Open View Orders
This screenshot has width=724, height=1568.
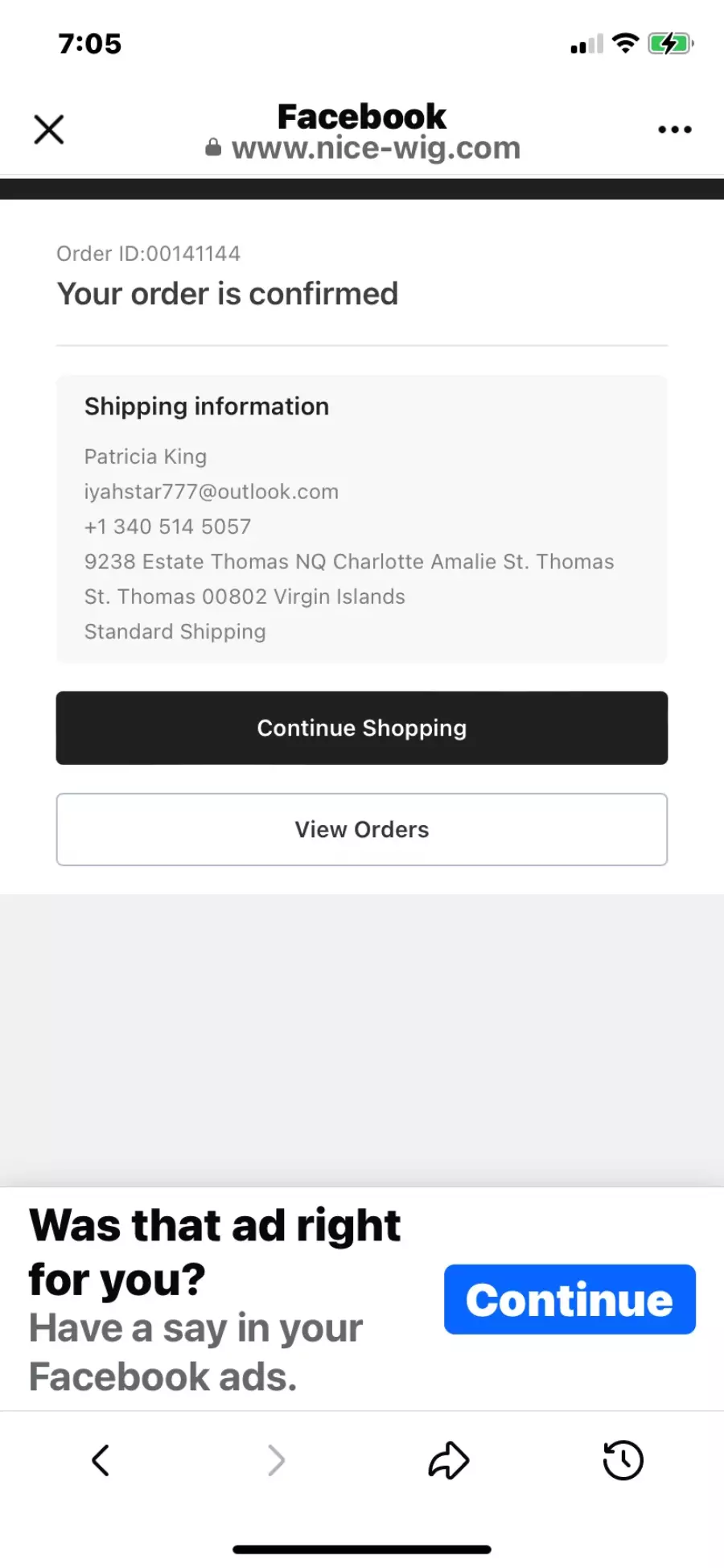(362, 829)
